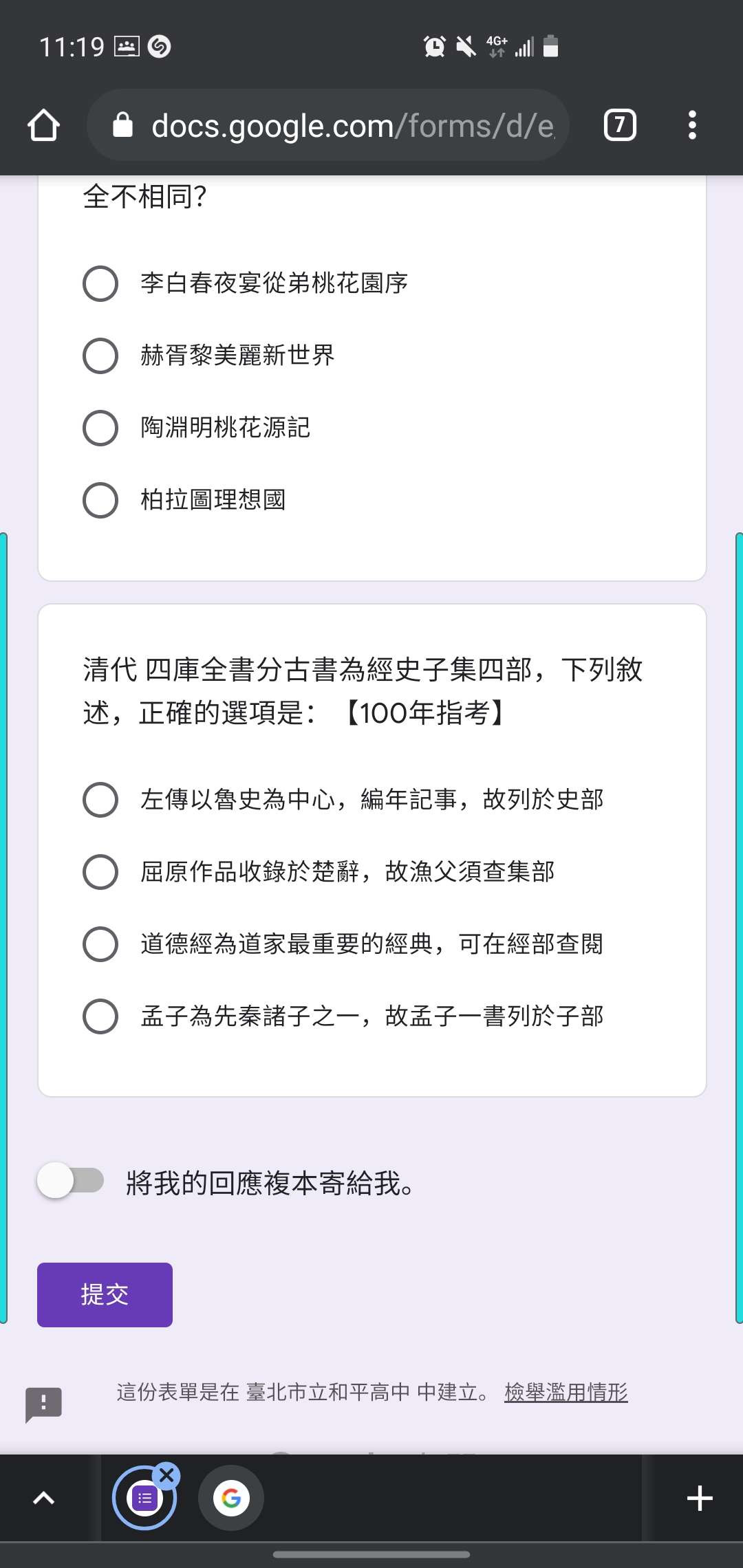
Task: Open the tab switcher showing 7 tabs
Action: [x=620, y=125]
